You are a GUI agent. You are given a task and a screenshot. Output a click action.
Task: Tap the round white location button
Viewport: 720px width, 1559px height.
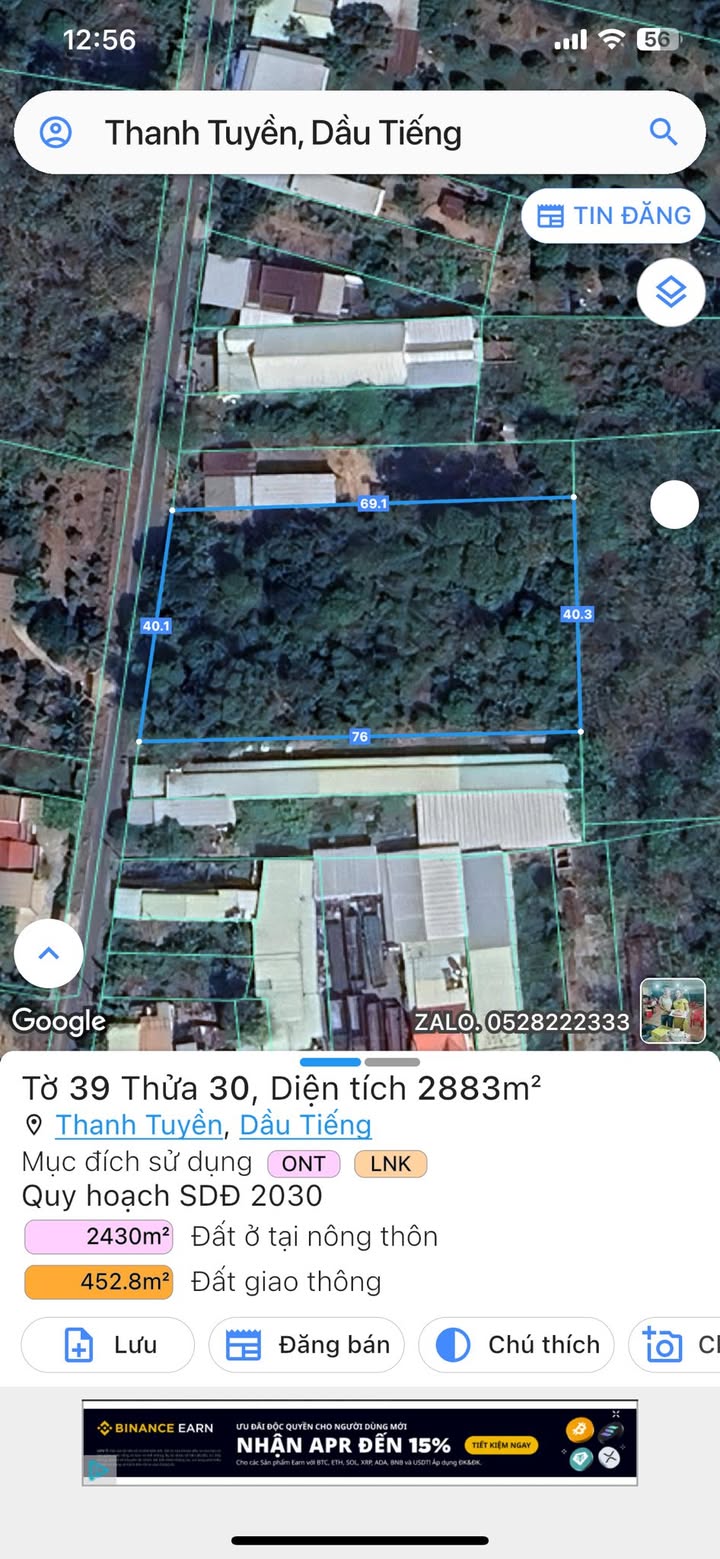(674, 505)
